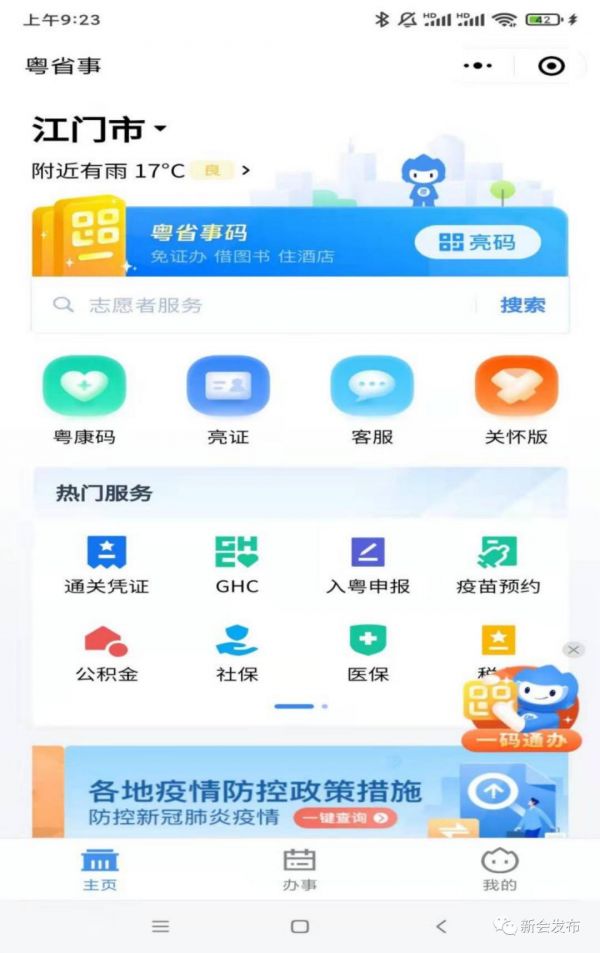Screen dimensions: 600x953
Task: Open the GHC service
Action: [237, 565]
